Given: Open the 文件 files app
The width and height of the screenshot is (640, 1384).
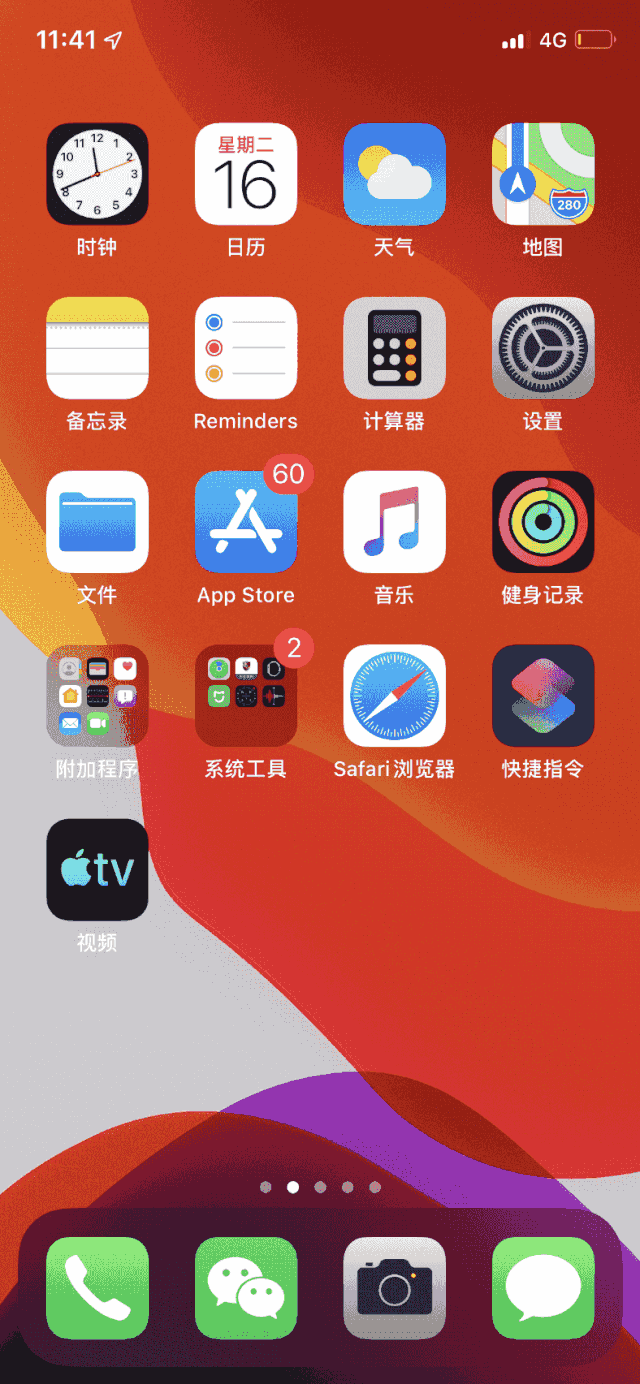Looking at the screenshot, I should point(97,522).
